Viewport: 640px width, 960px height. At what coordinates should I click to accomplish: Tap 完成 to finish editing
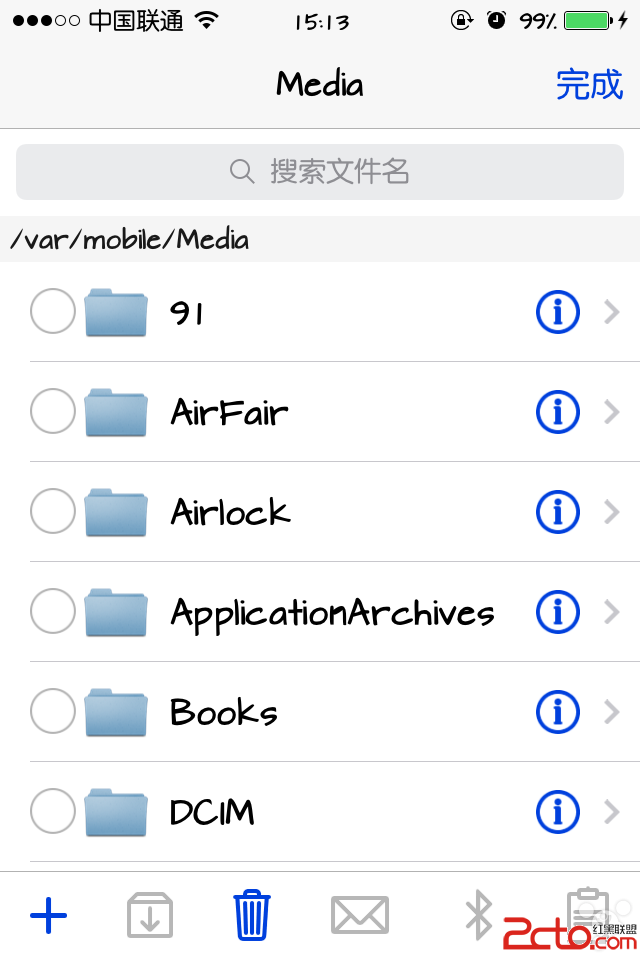click(x=589, y=85)
